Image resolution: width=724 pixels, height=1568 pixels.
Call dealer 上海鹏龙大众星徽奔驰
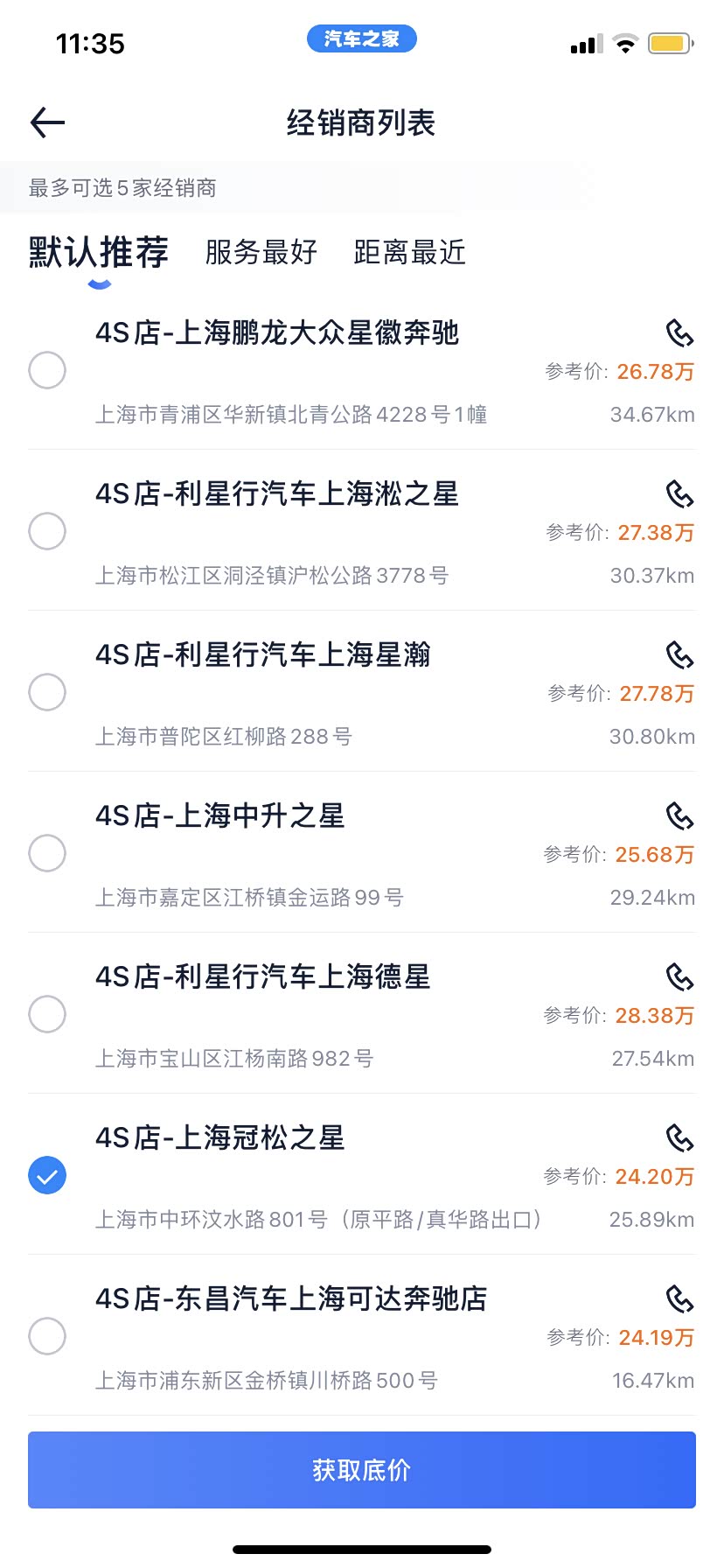coord(679,333)
